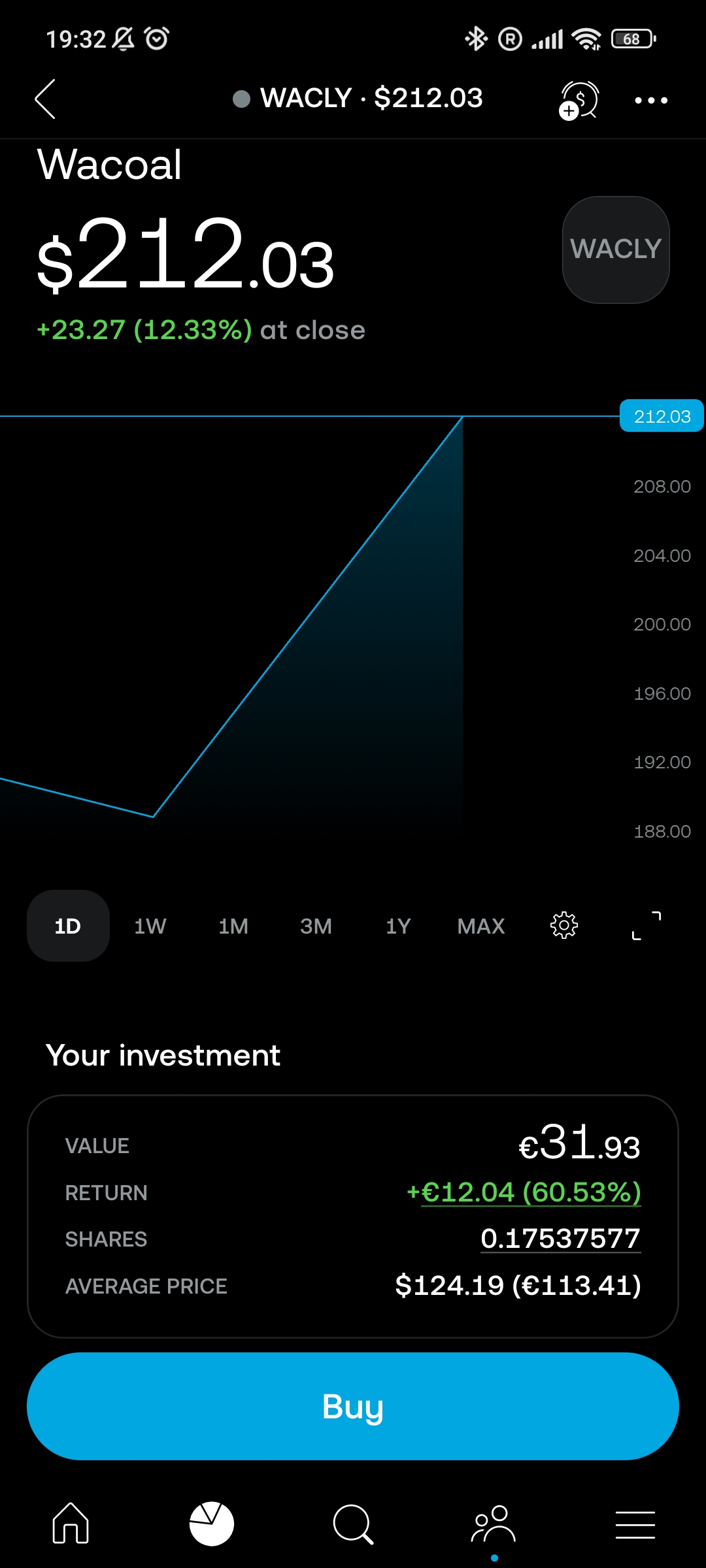The height and width of the screenshot is (1568, 706).
Task: Open the social people tab
Action: (494, 1524)
